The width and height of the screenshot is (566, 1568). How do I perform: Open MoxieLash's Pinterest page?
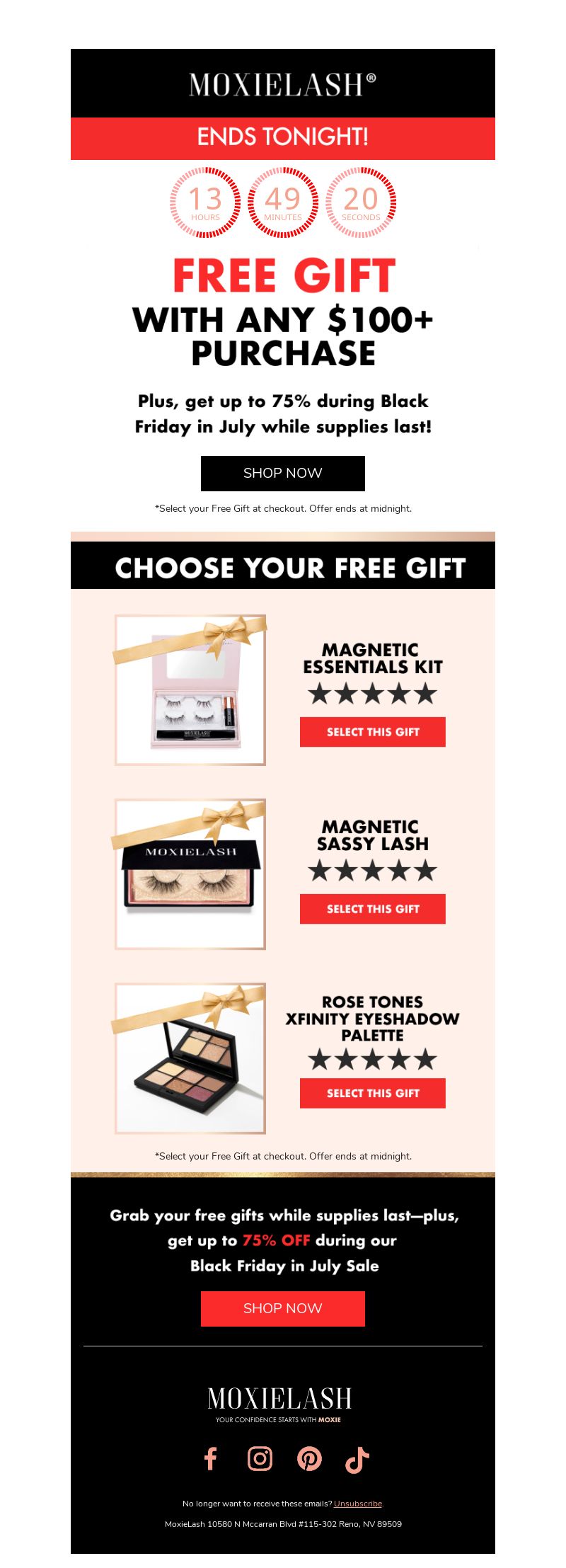tap(309, 1458)
